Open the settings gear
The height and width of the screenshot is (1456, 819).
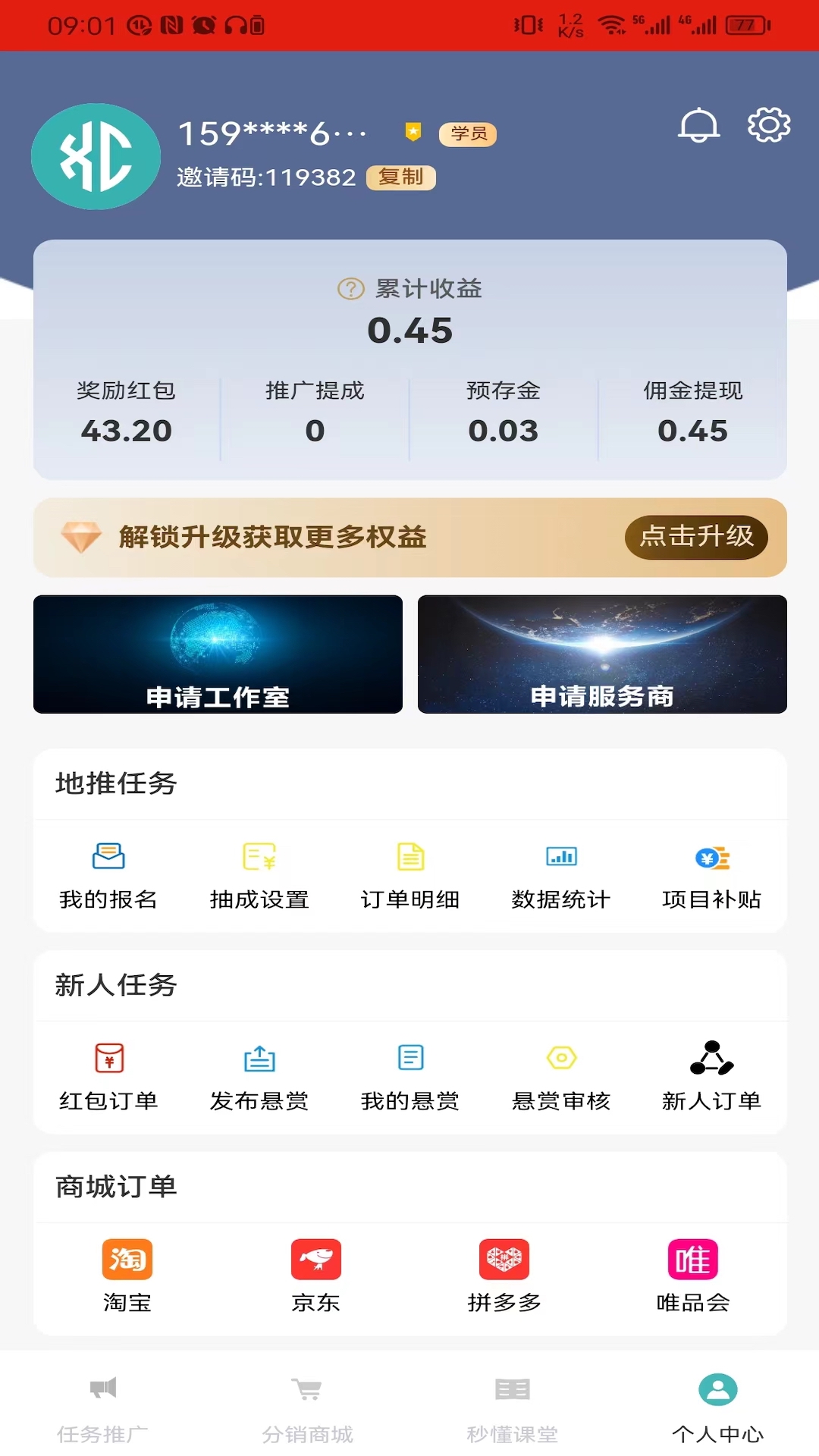point(768,127)
